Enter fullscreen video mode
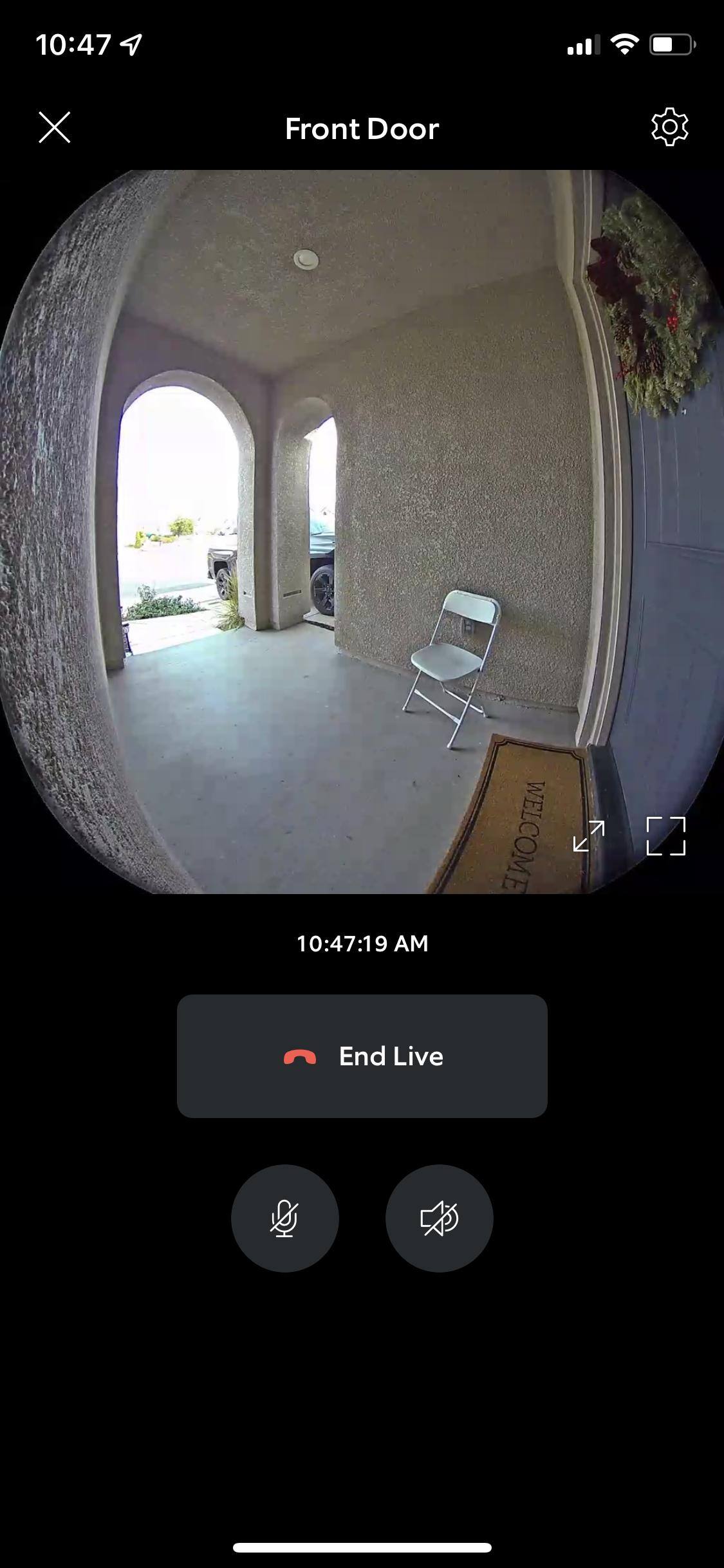724x1568 pixels. pos(666,836)
